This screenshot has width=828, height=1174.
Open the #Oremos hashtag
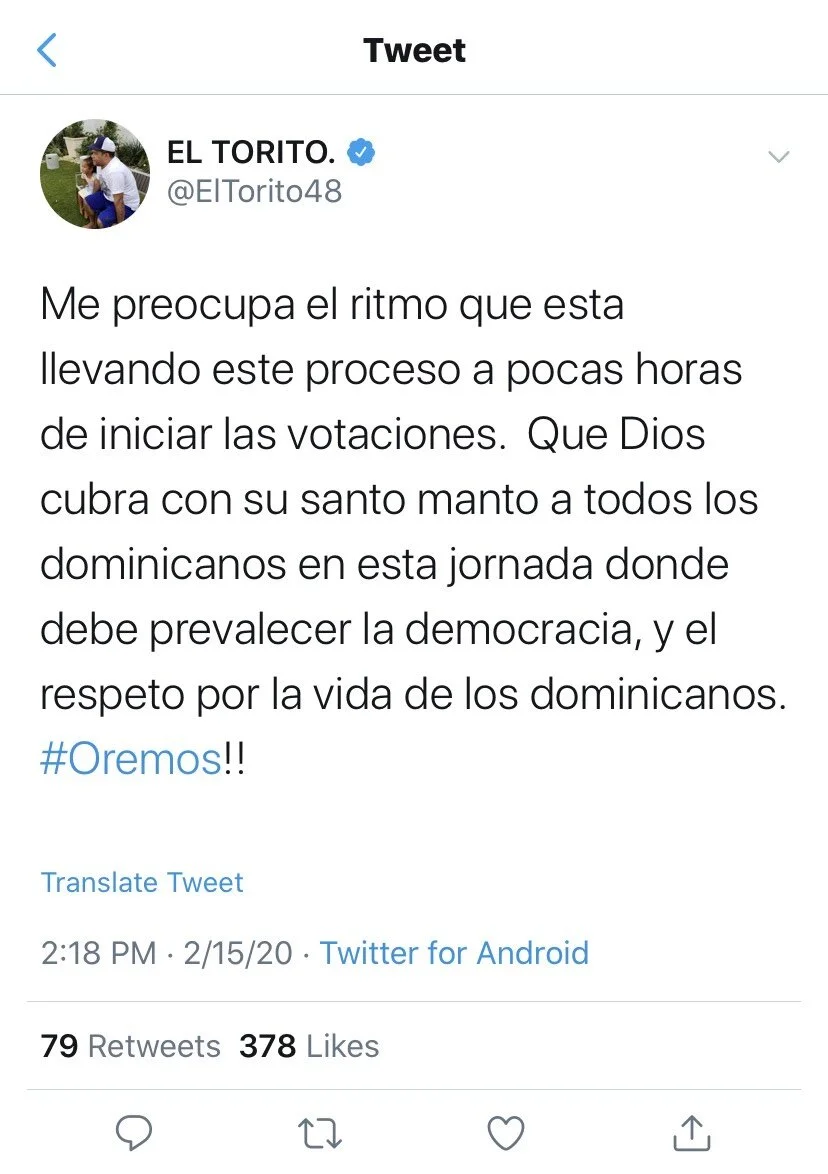(132, 759)
